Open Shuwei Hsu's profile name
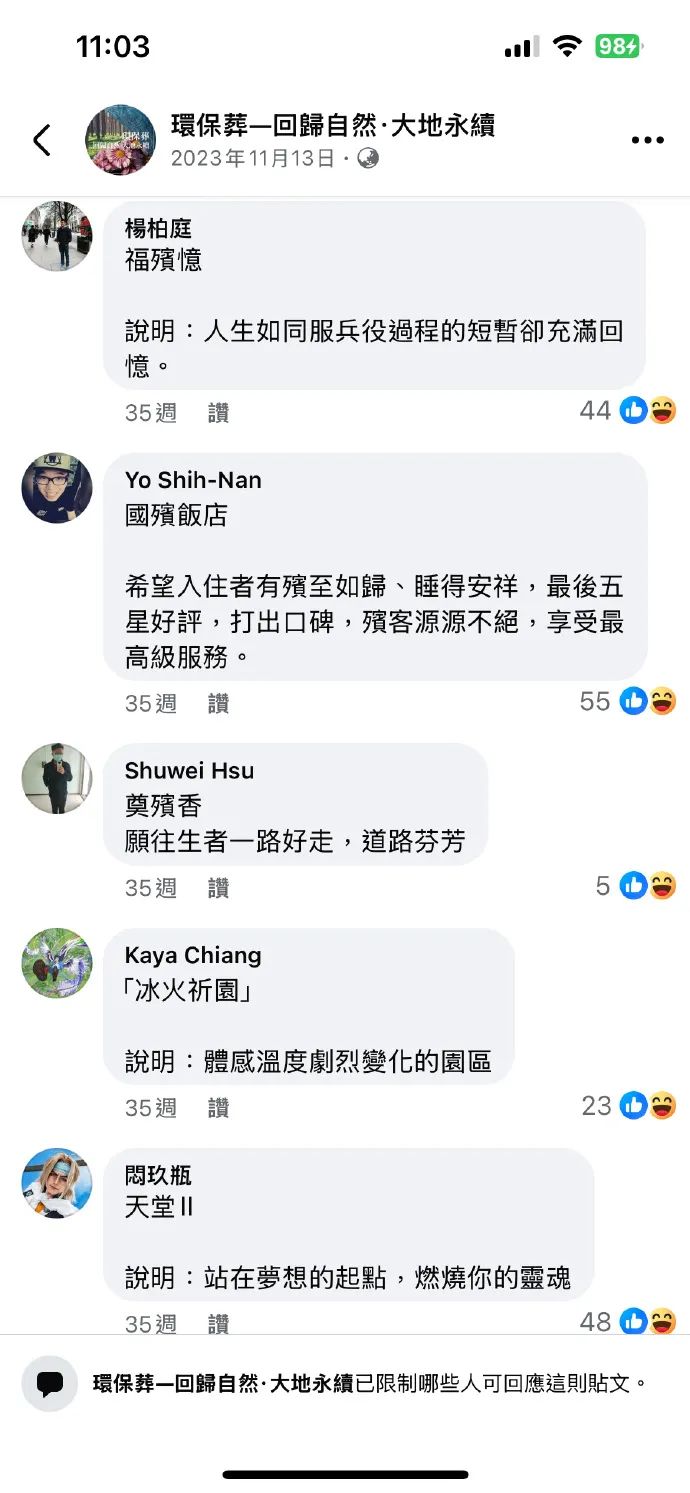690x1493 pixels. click(x=189, y=770)
